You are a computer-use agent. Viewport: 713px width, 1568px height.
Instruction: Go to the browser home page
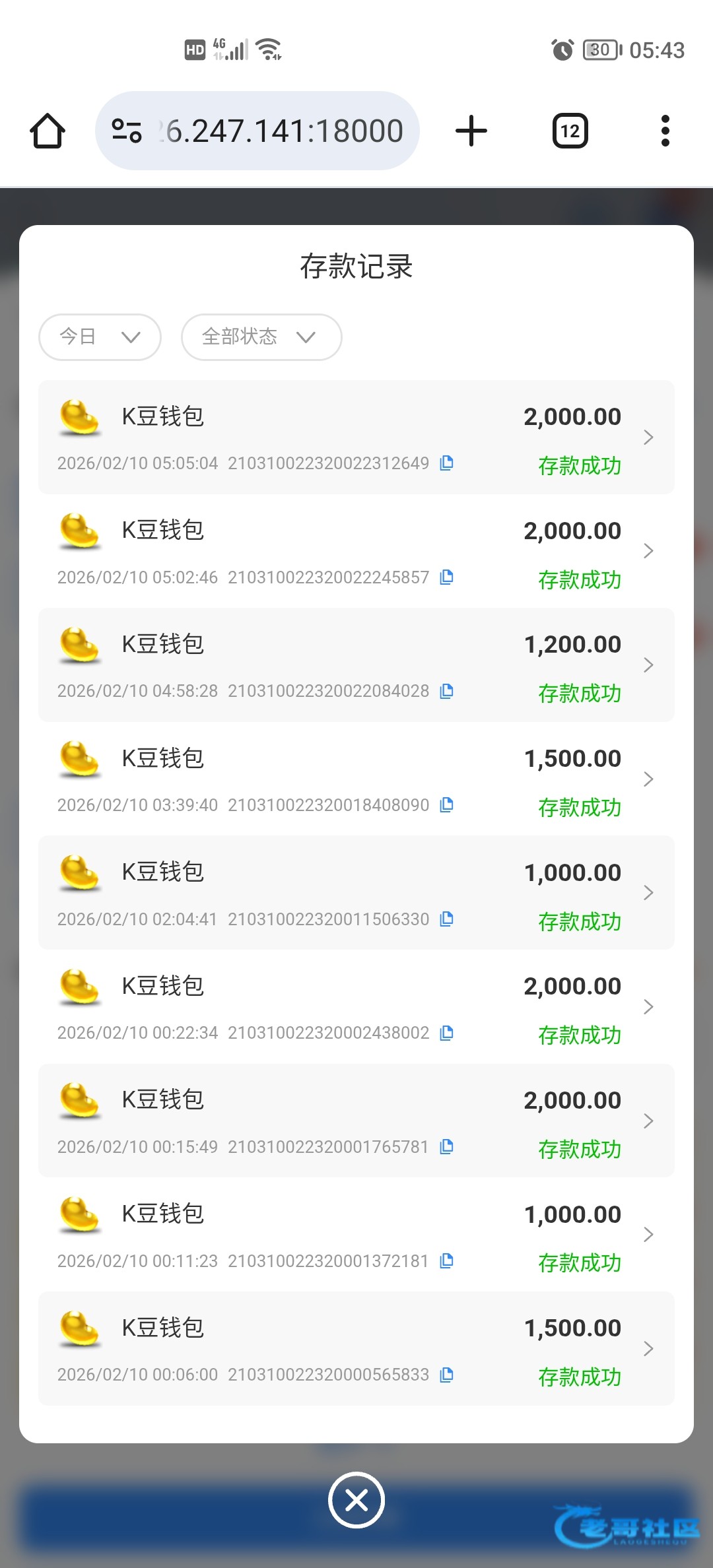pyautogui.click(x=48, y=131)
